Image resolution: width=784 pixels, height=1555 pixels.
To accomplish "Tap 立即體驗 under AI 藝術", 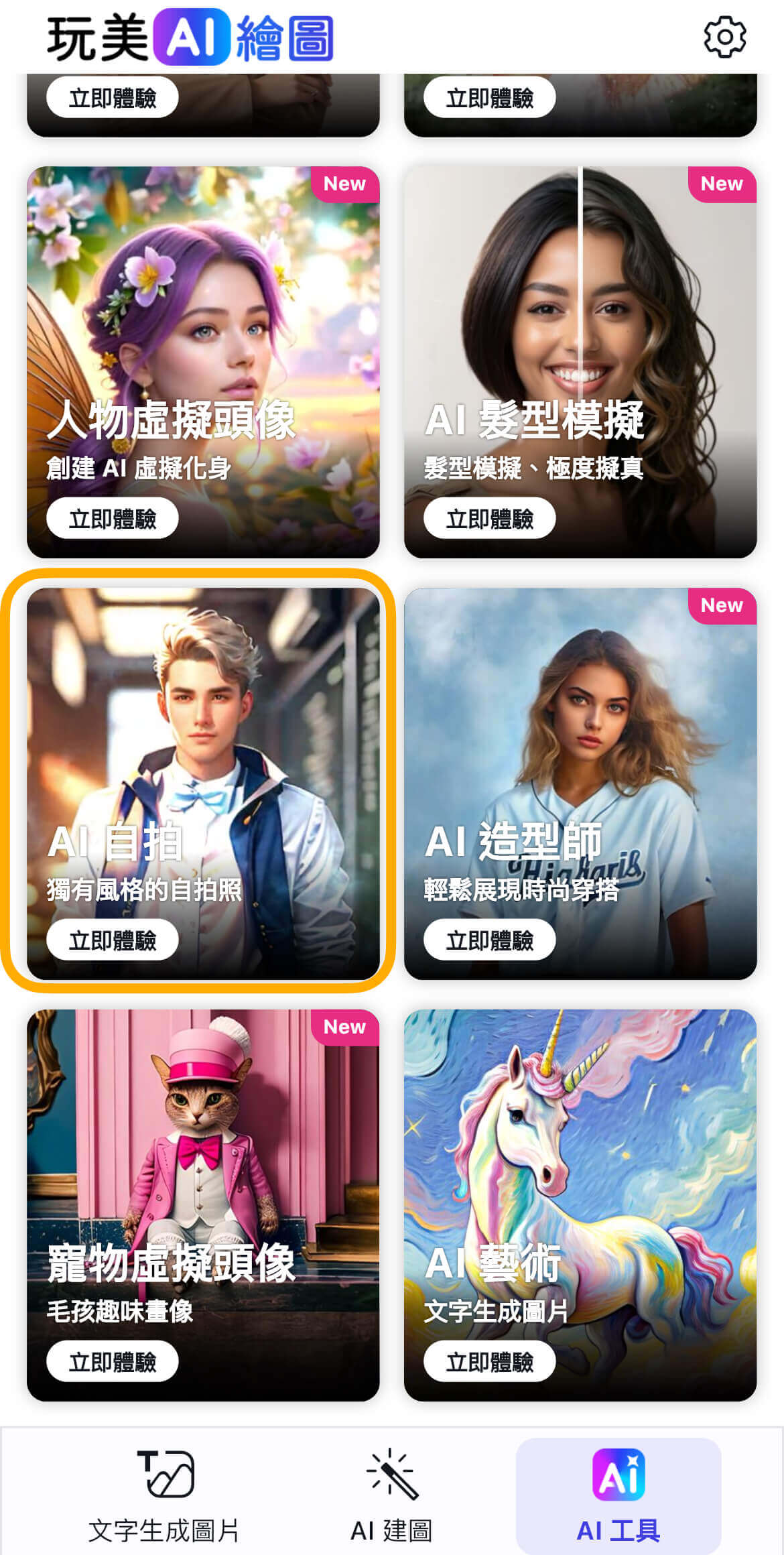I will tap(488, 1361).
